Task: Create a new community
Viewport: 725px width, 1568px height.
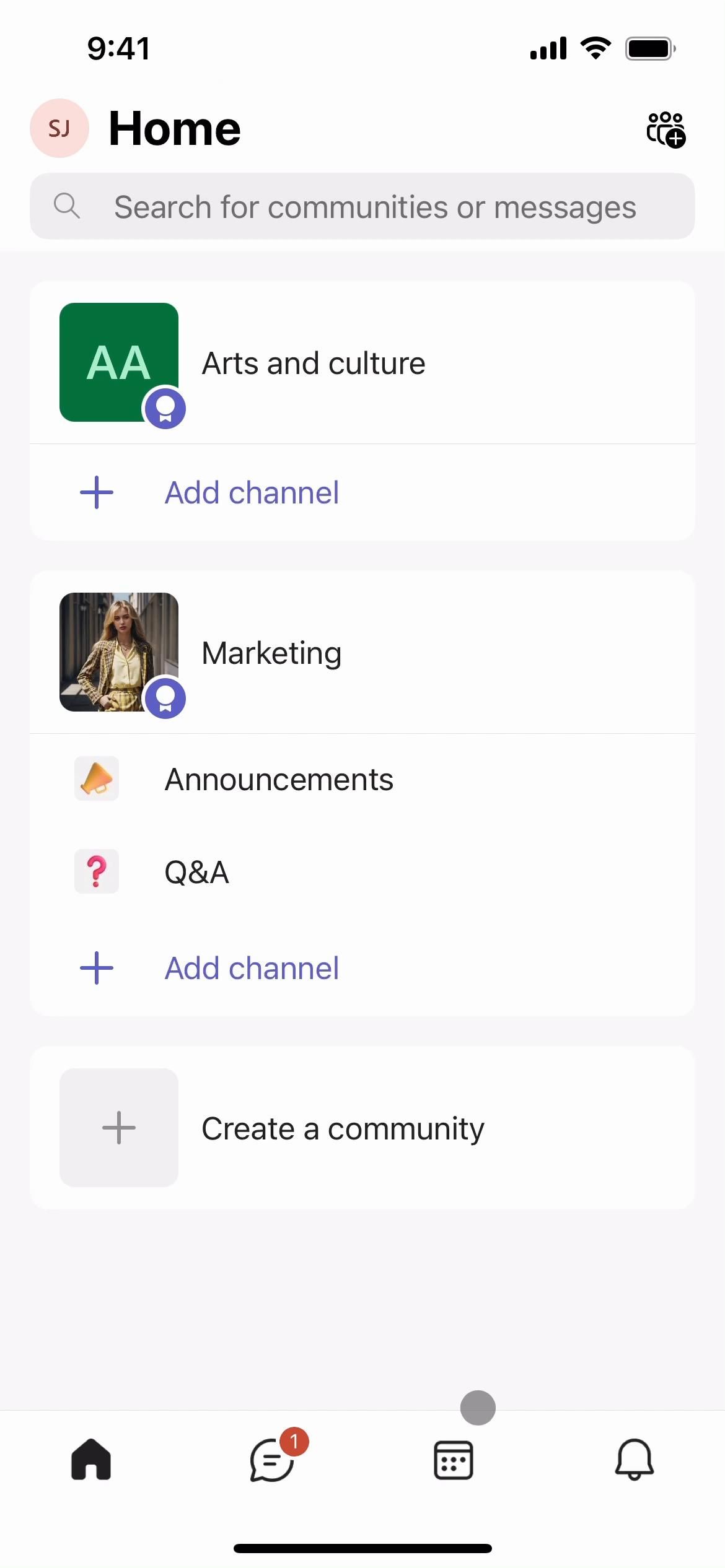Action: pyautogui.click(x=342, y=1128)
